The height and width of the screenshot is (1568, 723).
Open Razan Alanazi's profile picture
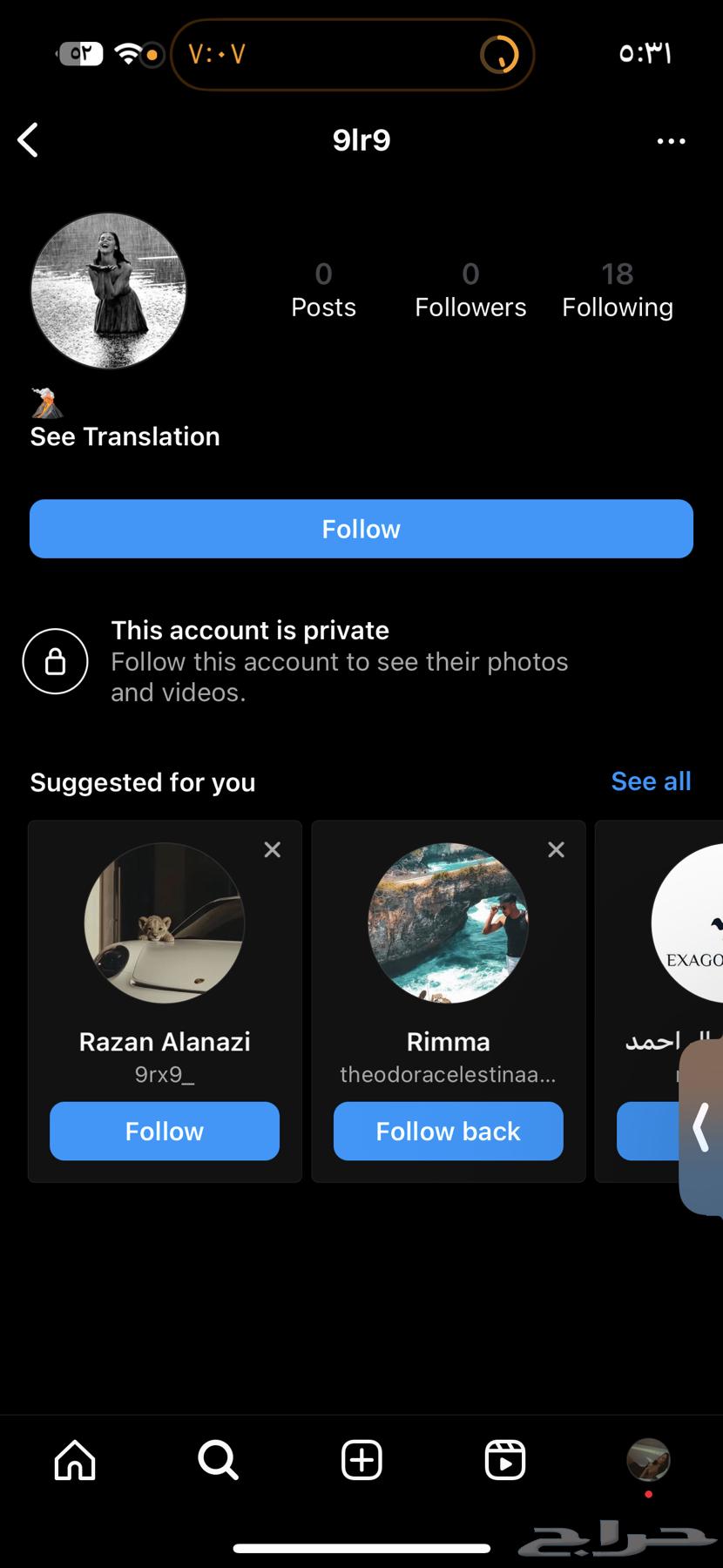[164, 923]
